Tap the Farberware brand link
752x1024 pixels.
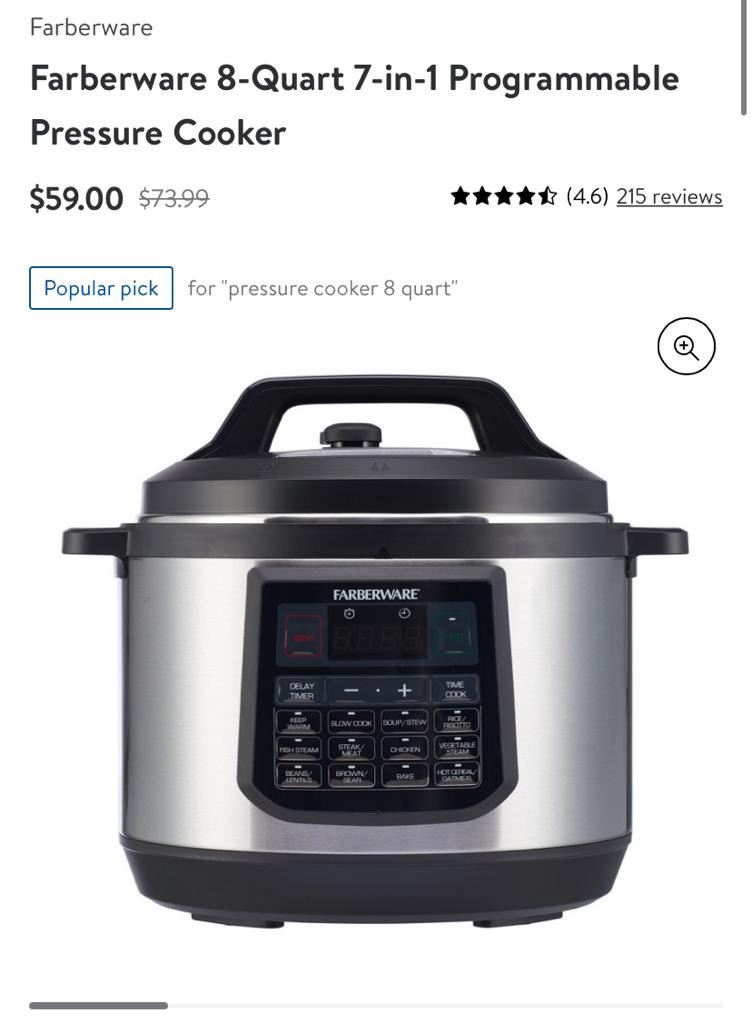[x=91, y=27]
